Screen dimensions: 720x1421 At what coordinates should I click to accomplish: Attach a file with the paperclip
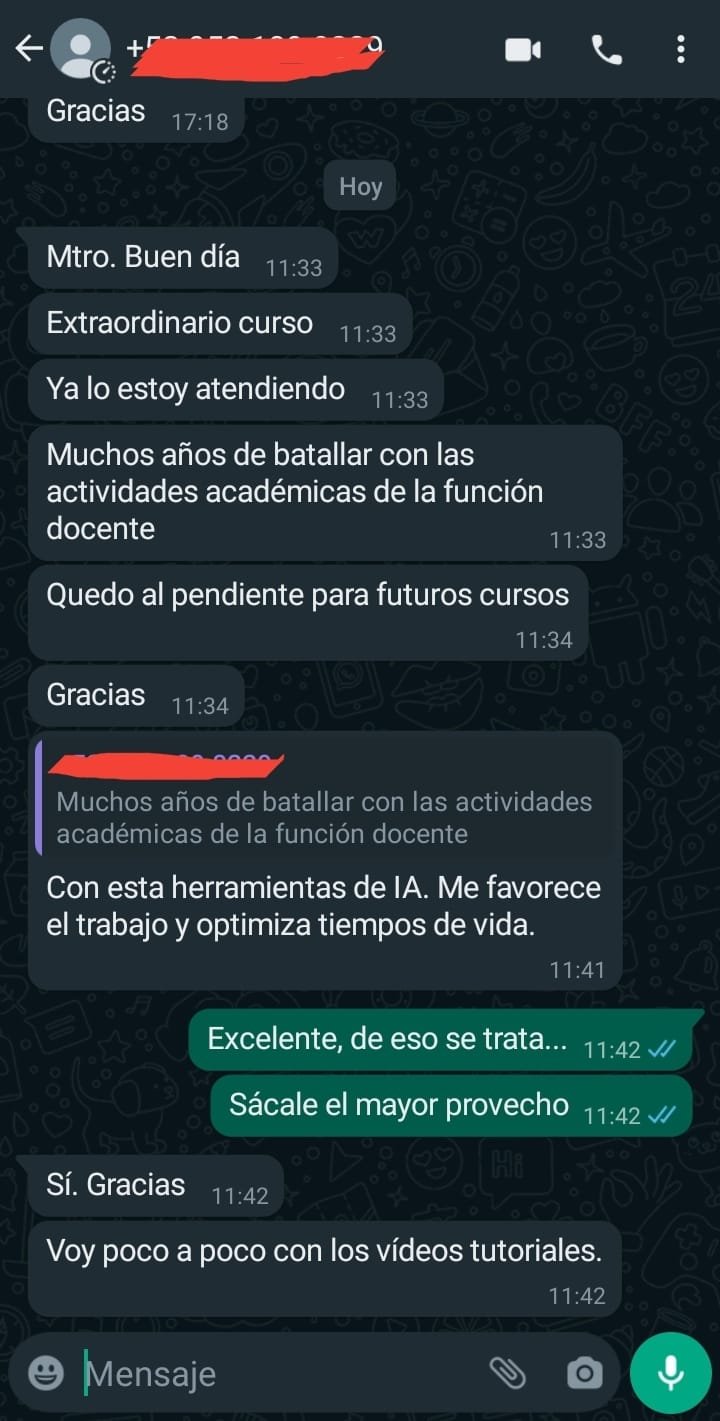pyautogui.click(x=508, y=1373)
